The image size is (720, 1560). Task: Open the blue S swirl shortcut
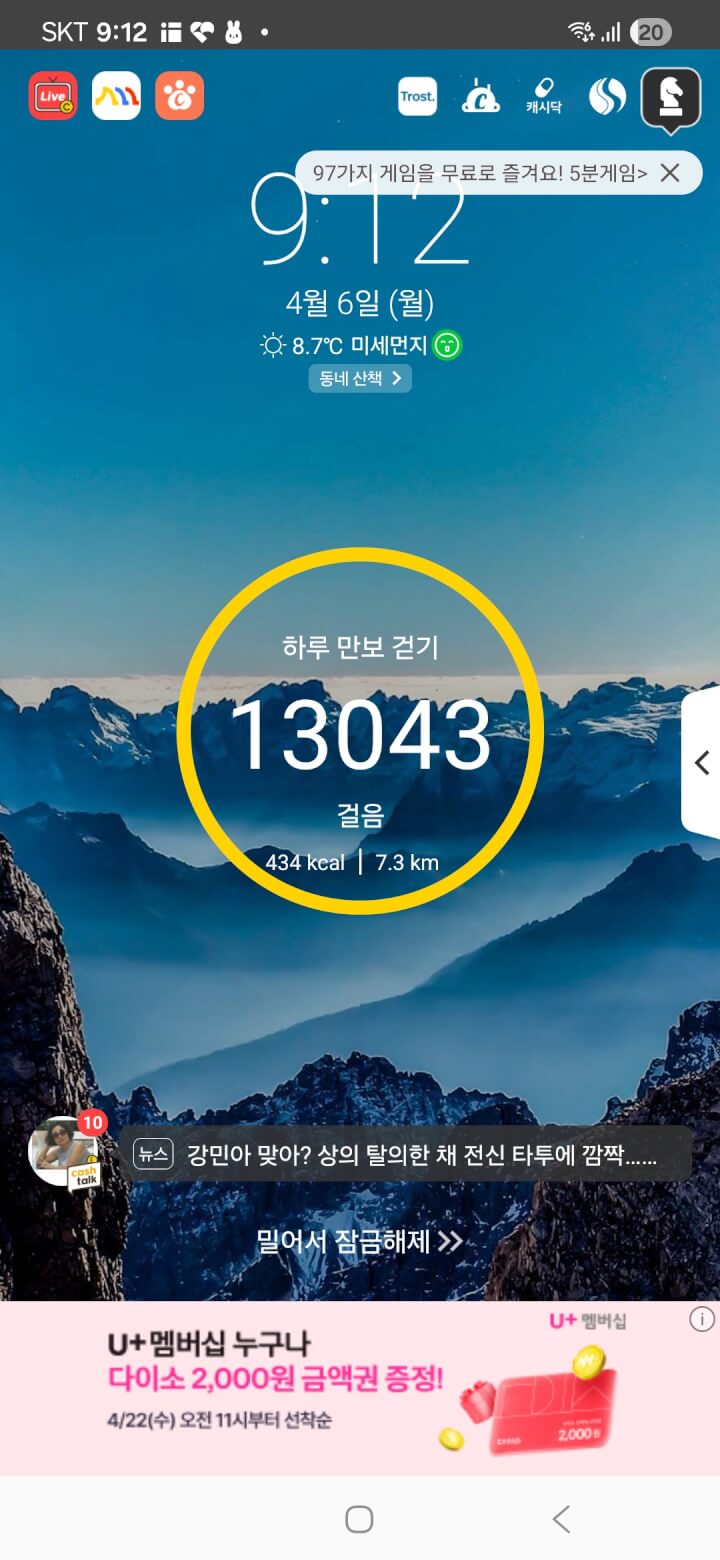point(607,97)
